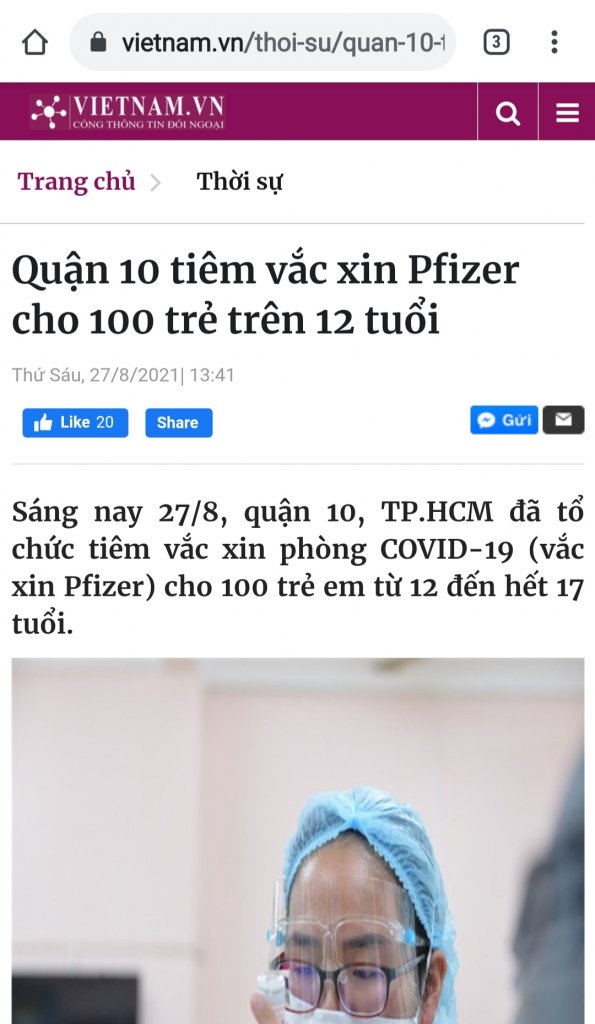Image resolution: width=595 pixels, height=1024 pixels.
Task: Tap the vietnam.vn address bar
Action: coord(263,42)
